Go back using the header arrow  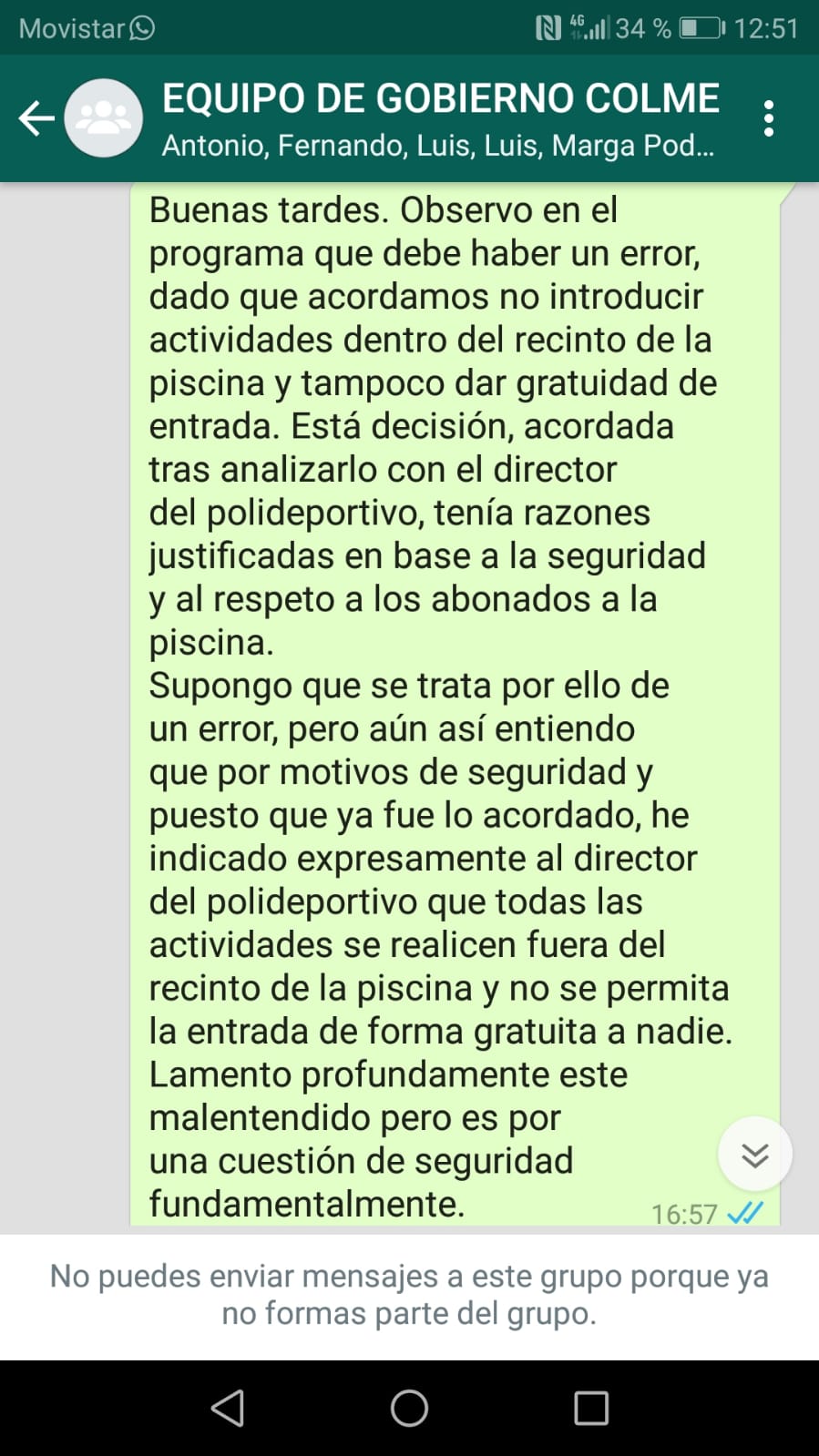(x=36, y=118)
